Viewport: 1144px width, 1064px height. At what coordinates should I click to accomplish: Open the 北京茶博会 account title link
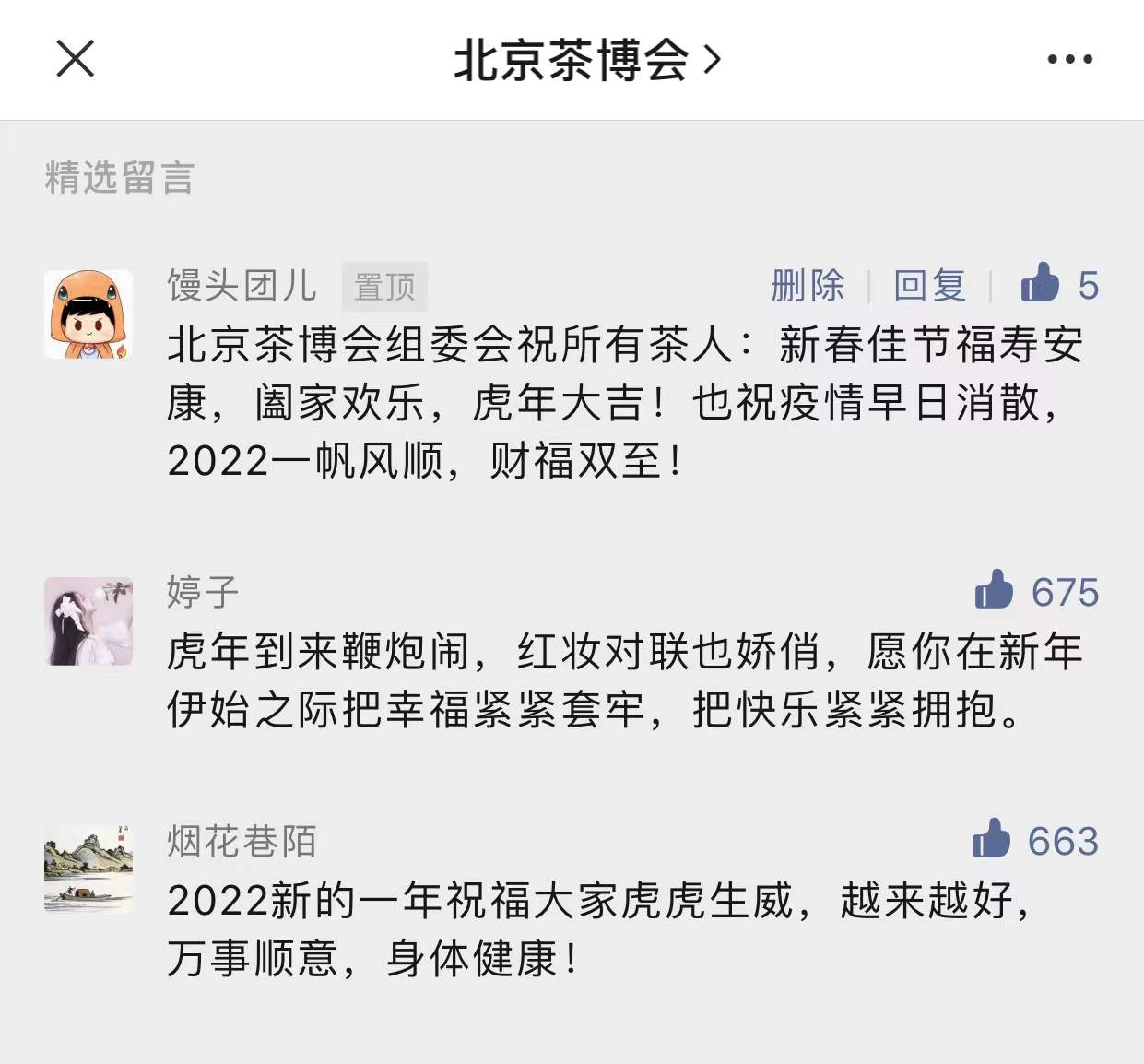[x=585, y=61]
